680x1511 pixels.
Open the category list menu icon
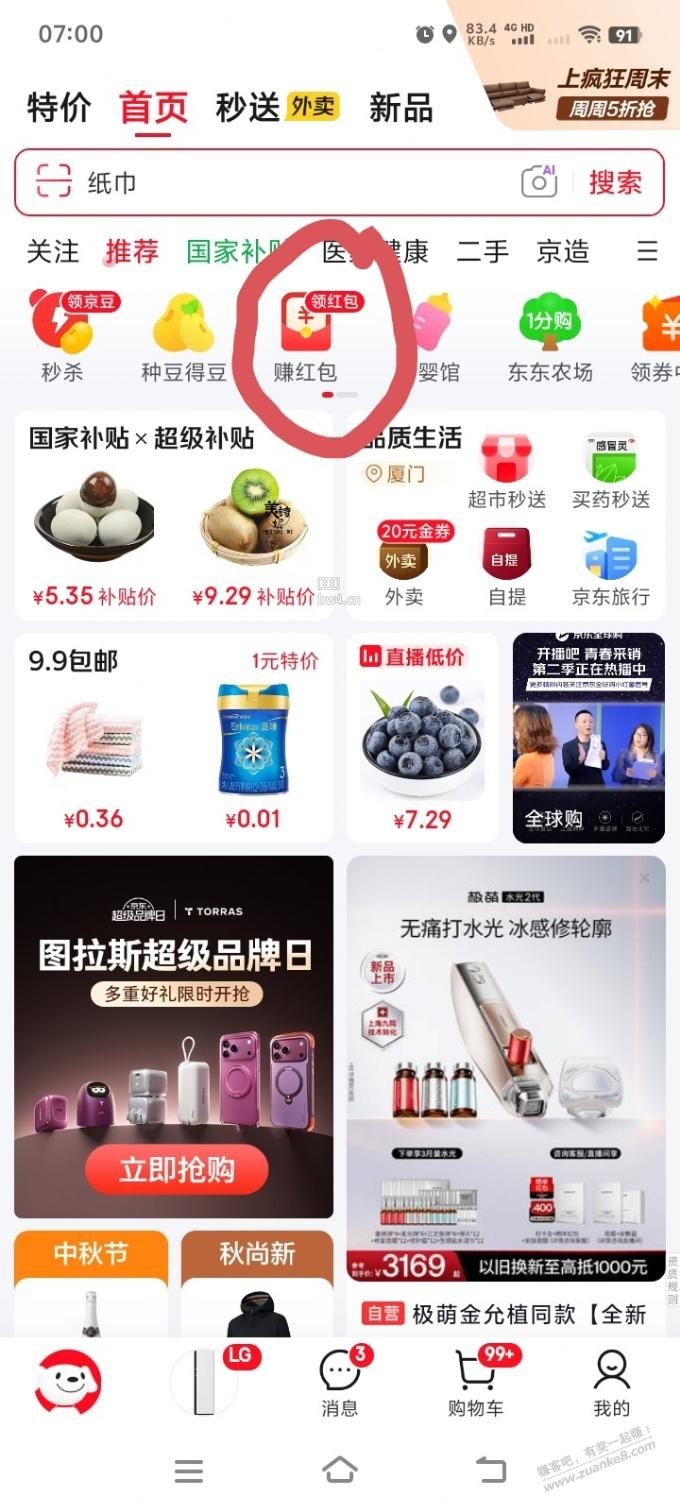pos(648,251)
